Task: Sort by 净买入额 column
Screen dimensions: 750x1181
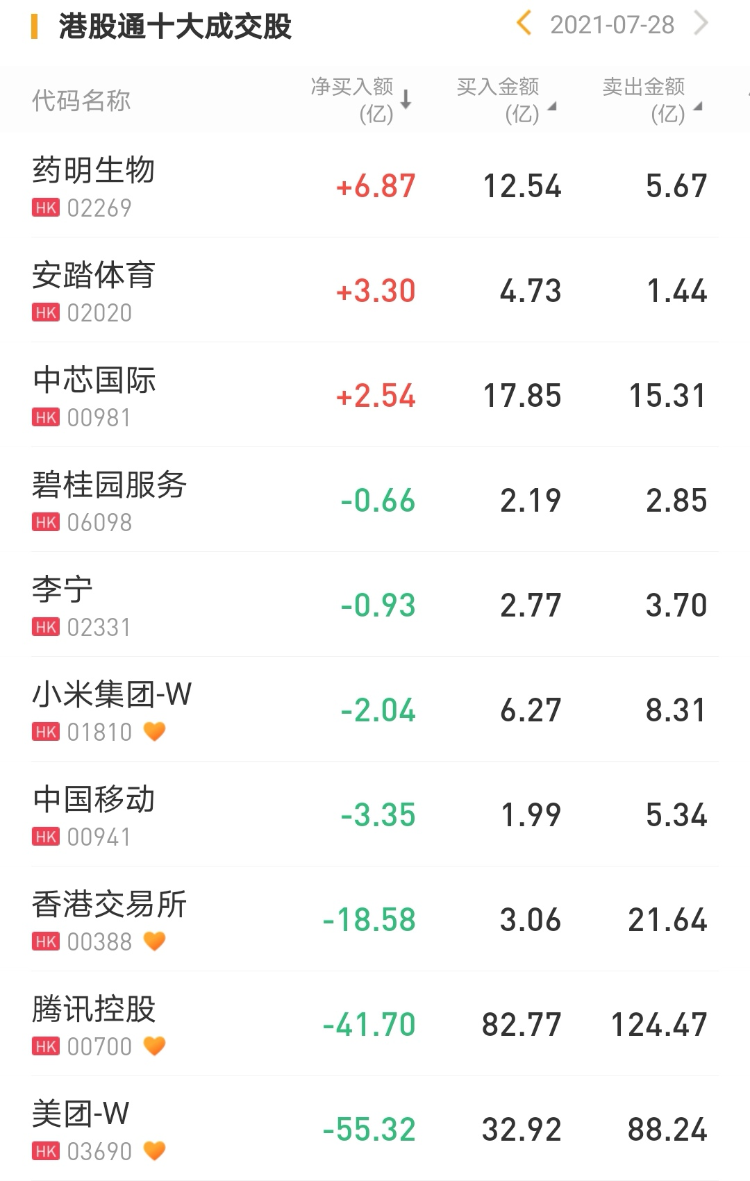Action: pyautogui.click(x=361, y=100)
